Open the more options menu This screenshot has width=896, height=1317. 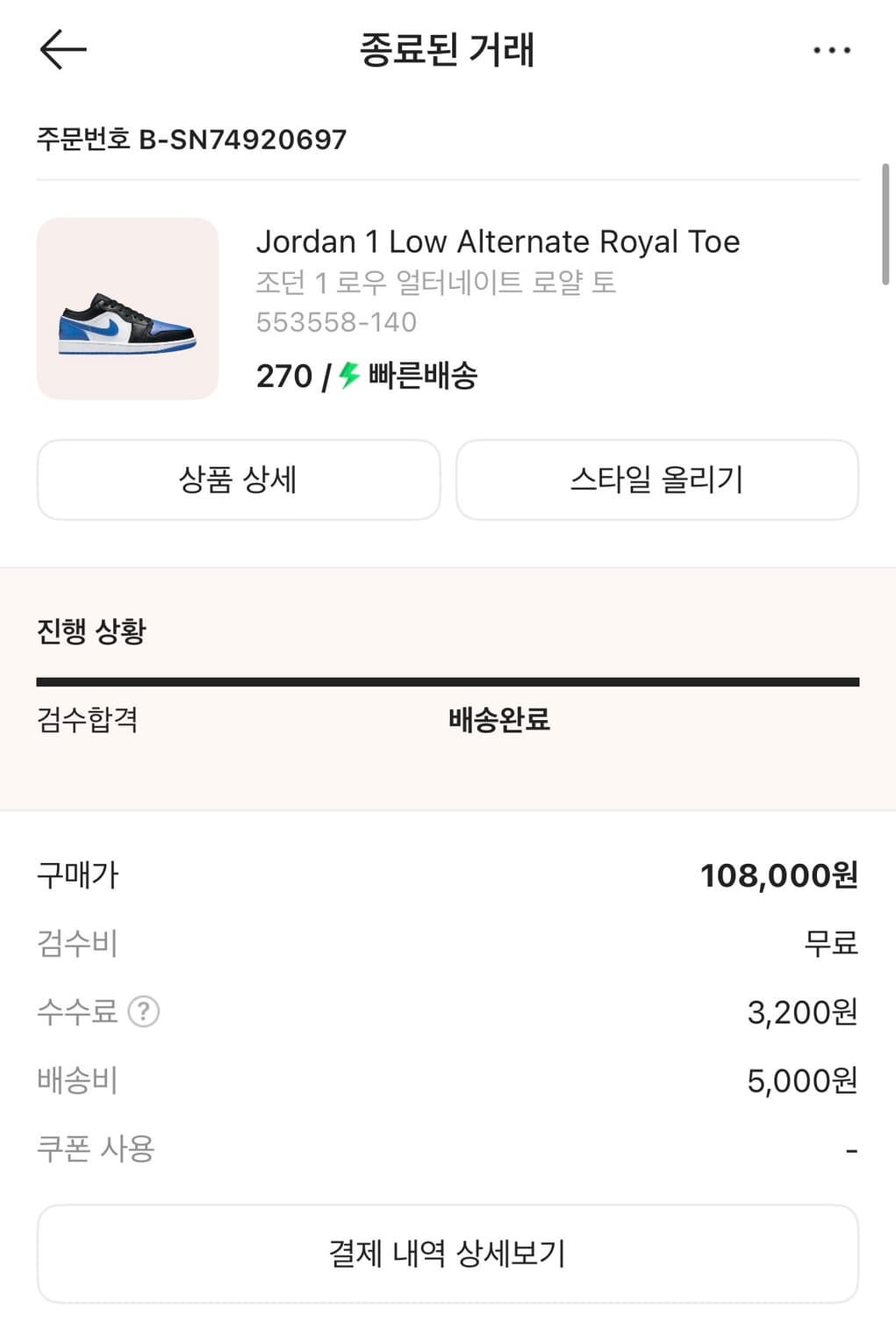[830, 50]
